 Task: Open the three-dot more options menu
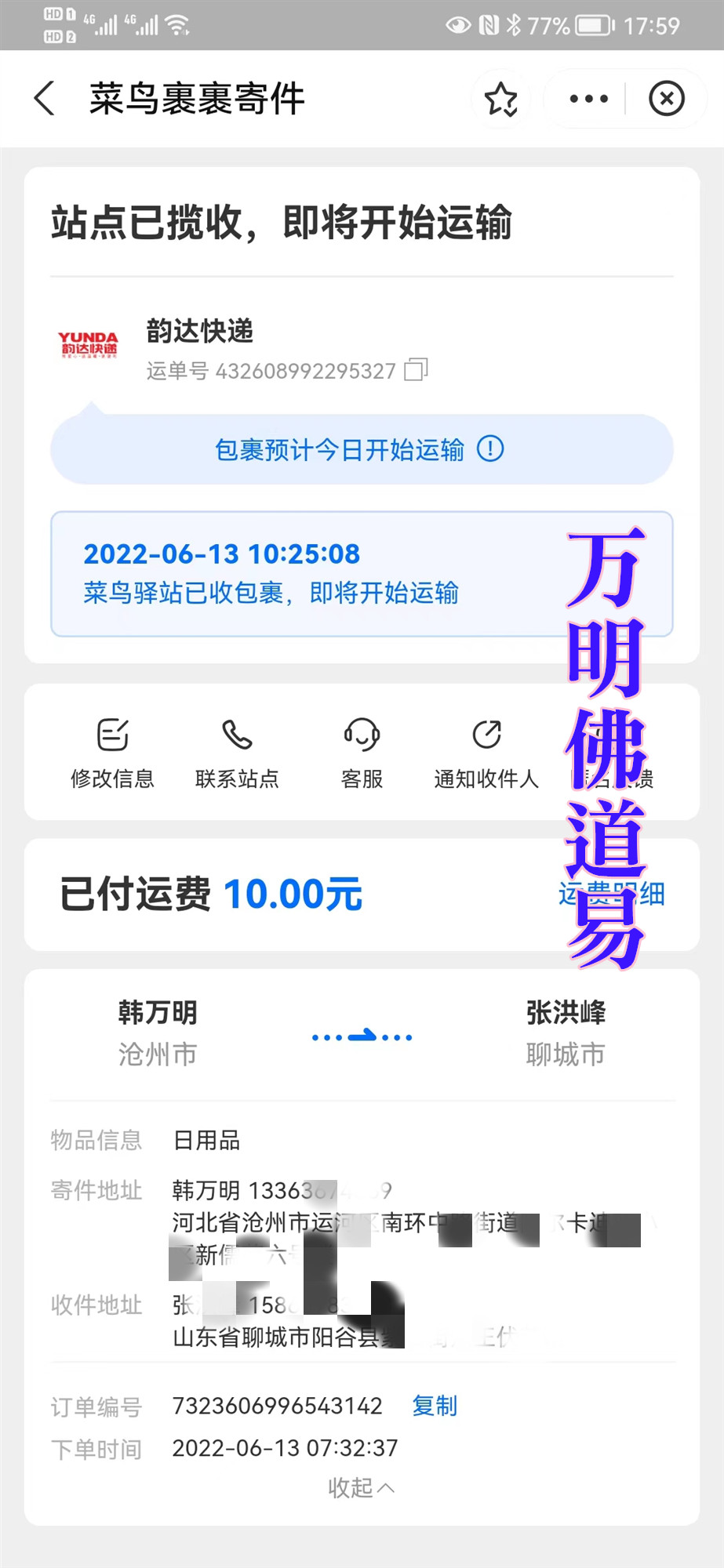coord(588,99)
